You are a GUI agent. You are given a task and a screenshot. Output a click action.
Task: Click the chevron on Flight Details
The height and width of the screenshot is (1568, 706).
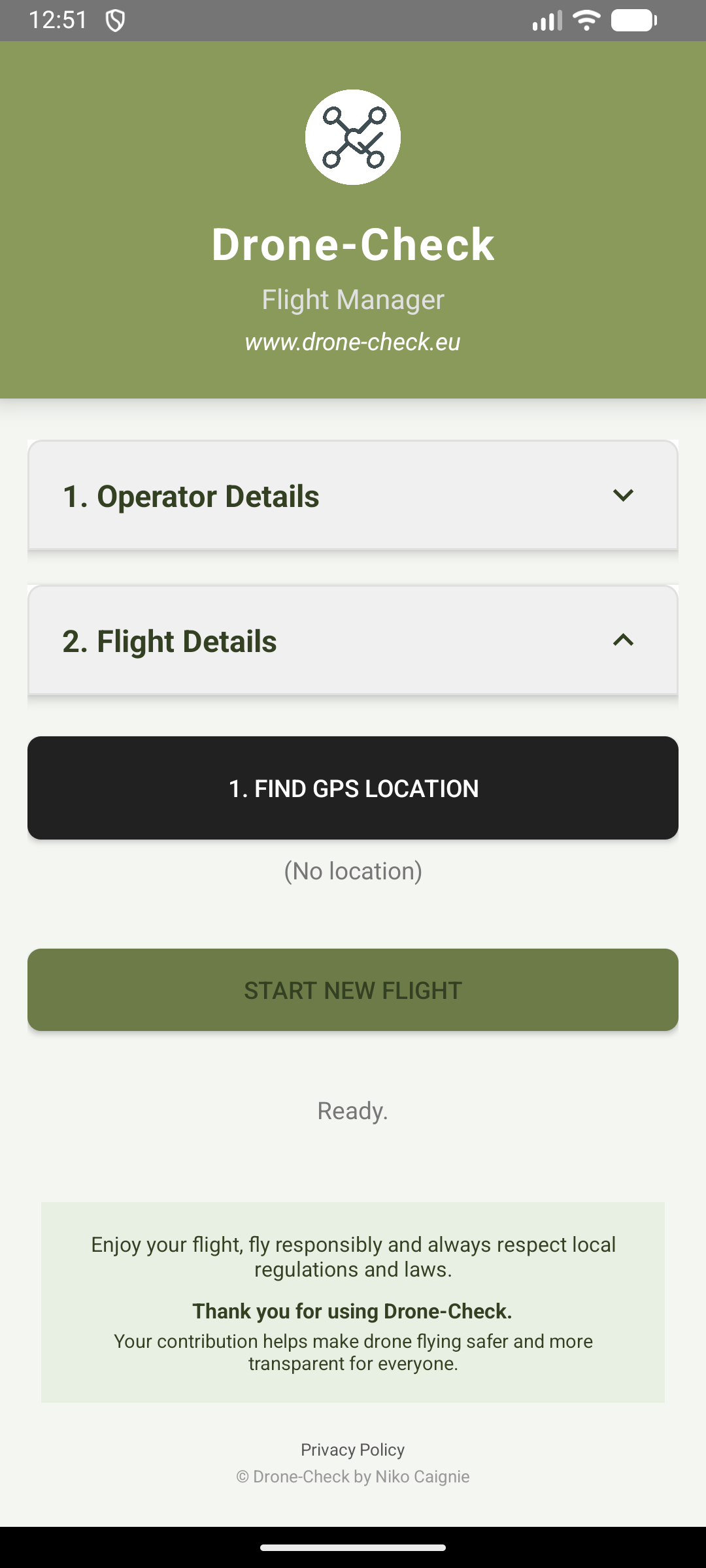coord(624,640)
